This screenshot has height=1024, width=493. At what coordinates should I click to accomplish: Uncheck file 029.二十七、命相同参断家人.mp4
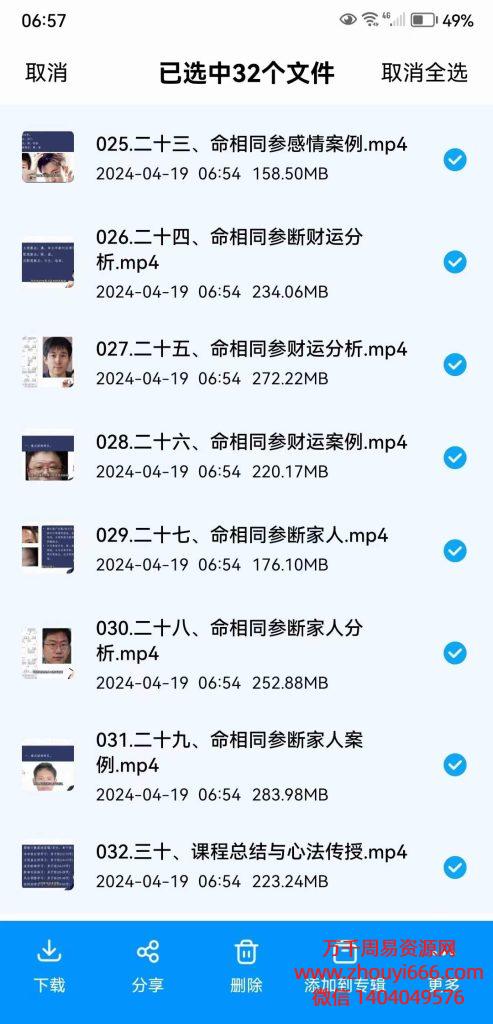pos(455,551)
